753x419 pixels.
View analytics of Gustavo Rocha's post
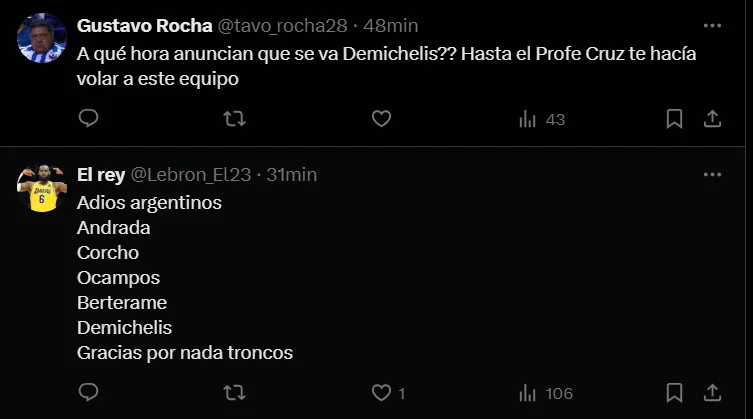click(x=541, y=119)
